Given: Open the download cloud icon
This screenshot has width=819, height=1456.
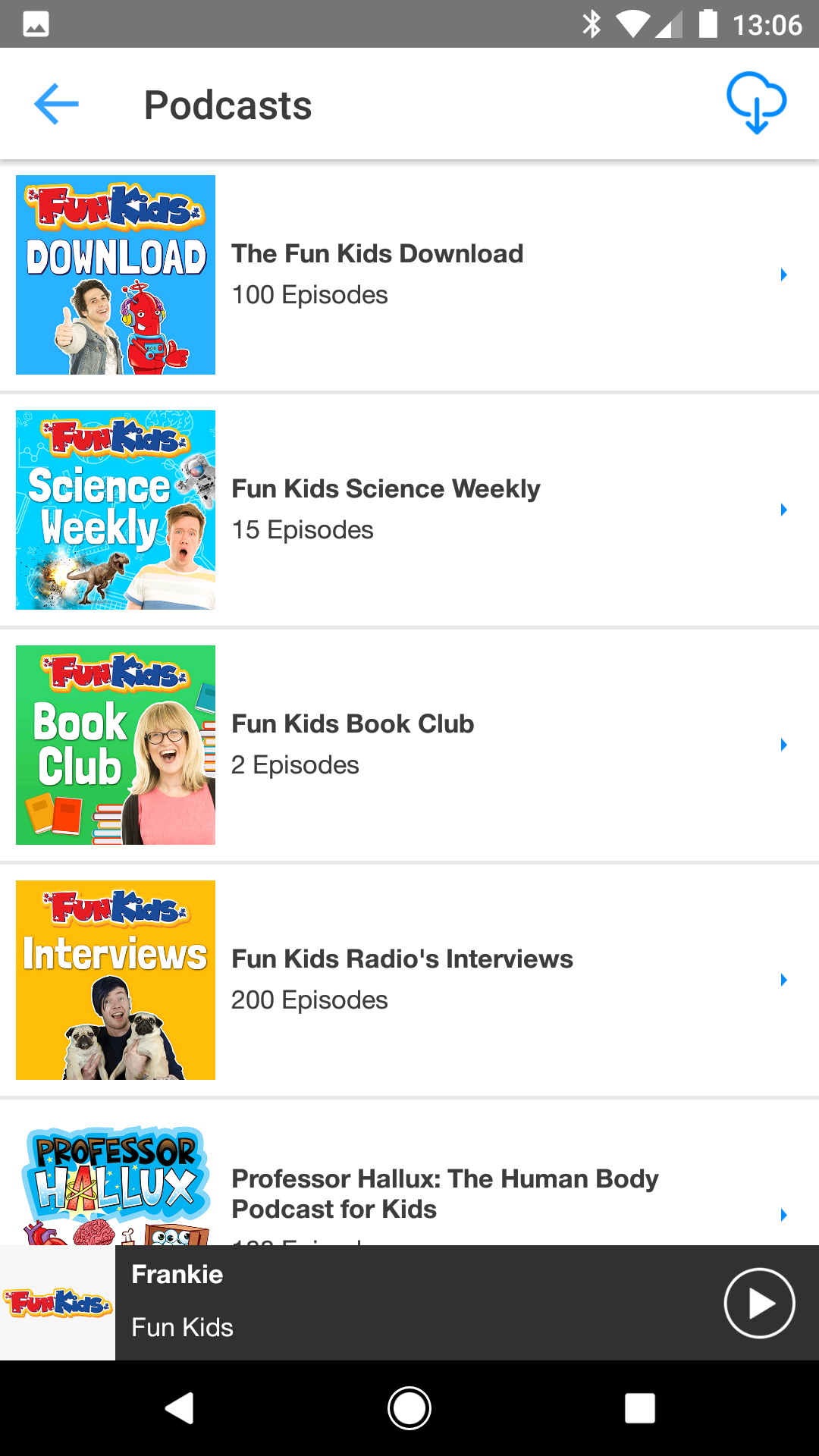Looking at the screenshot, I should point(755,104).
